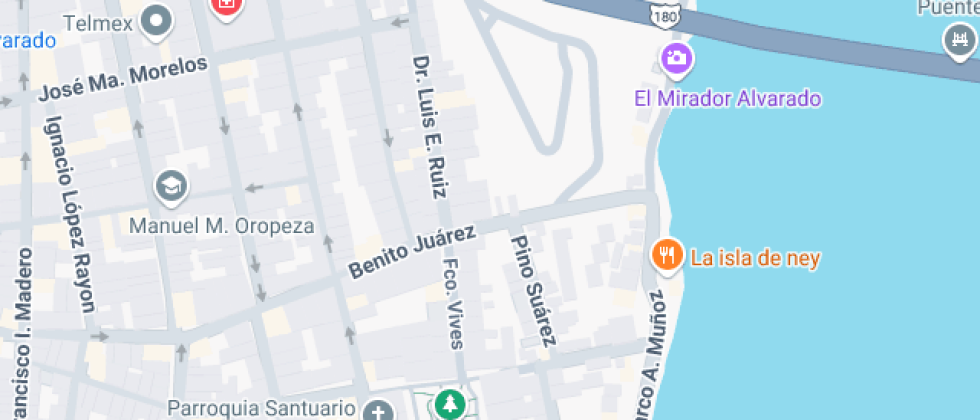
Task: Open the Telmex place marker
Action: [x=156, y=21]
